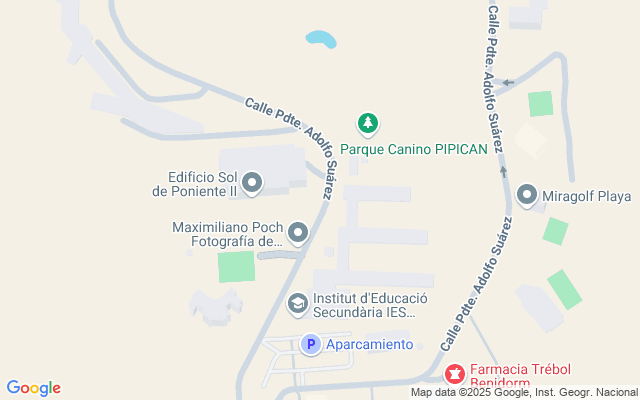Select the Farmacia Trébol Benidorm pin
Screen dimensions: 640x400
[x=455, y=374]
